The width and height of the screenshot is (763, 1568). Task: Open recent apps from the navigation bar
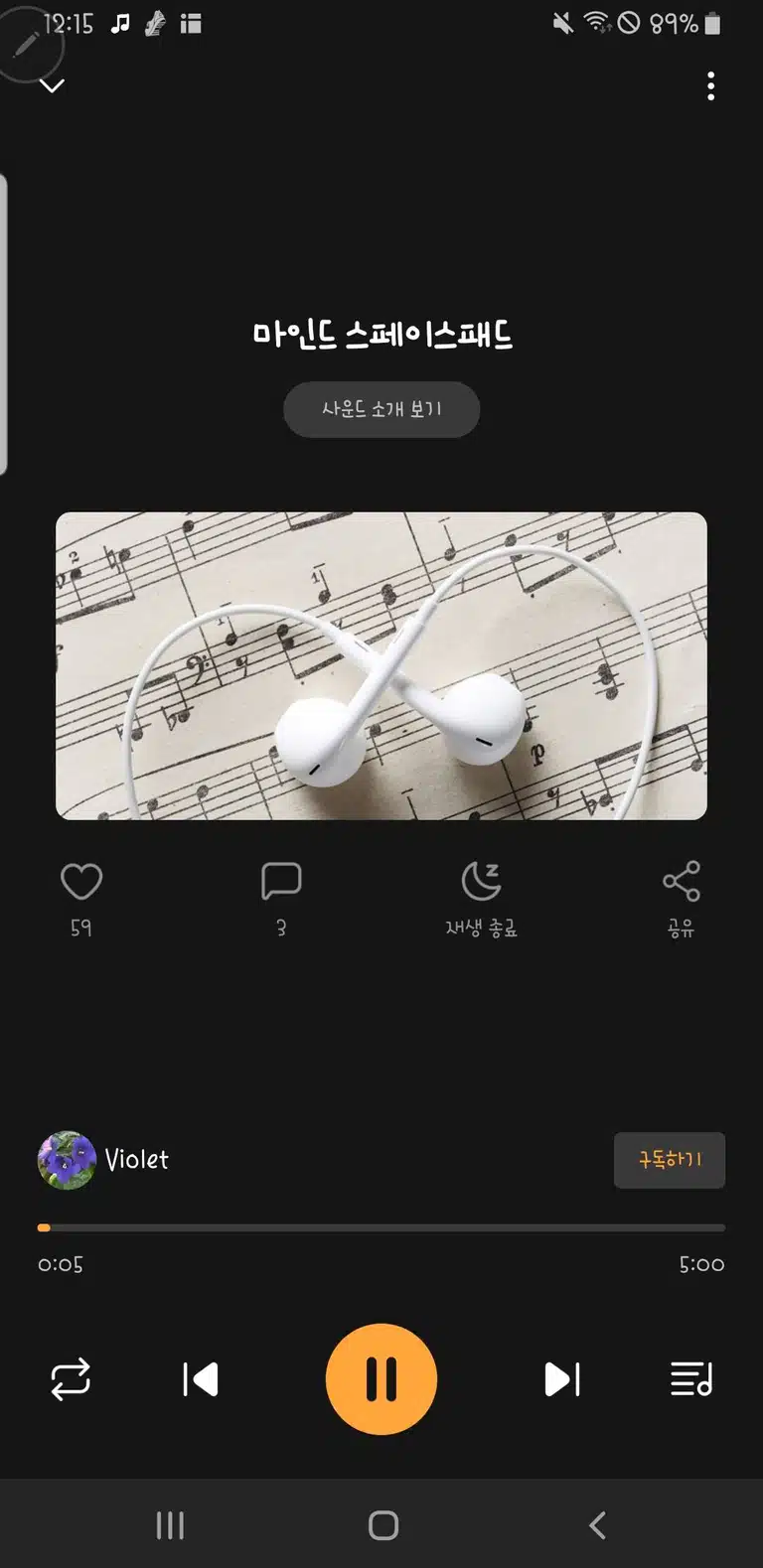(x=170, y=1525)
